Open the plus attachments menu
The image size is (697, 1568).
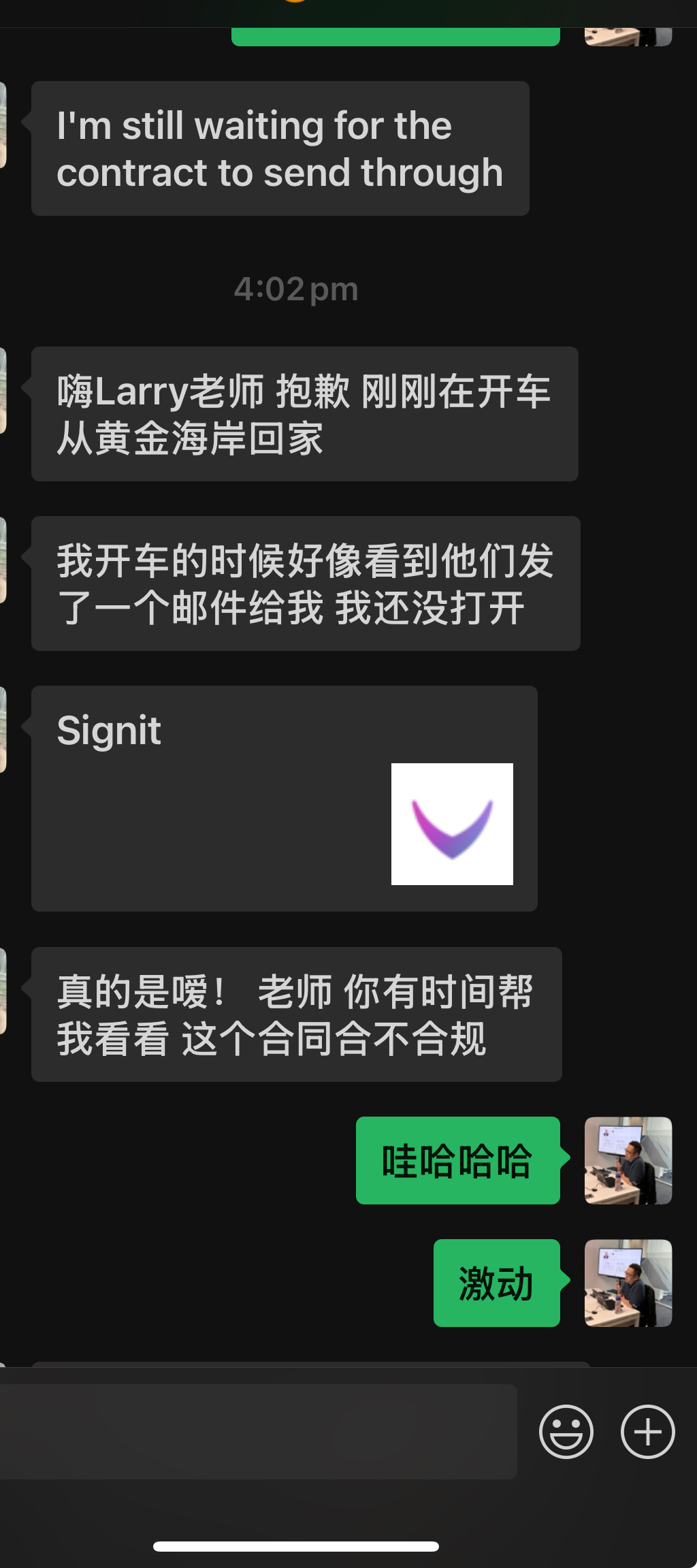pos(647,1431)
